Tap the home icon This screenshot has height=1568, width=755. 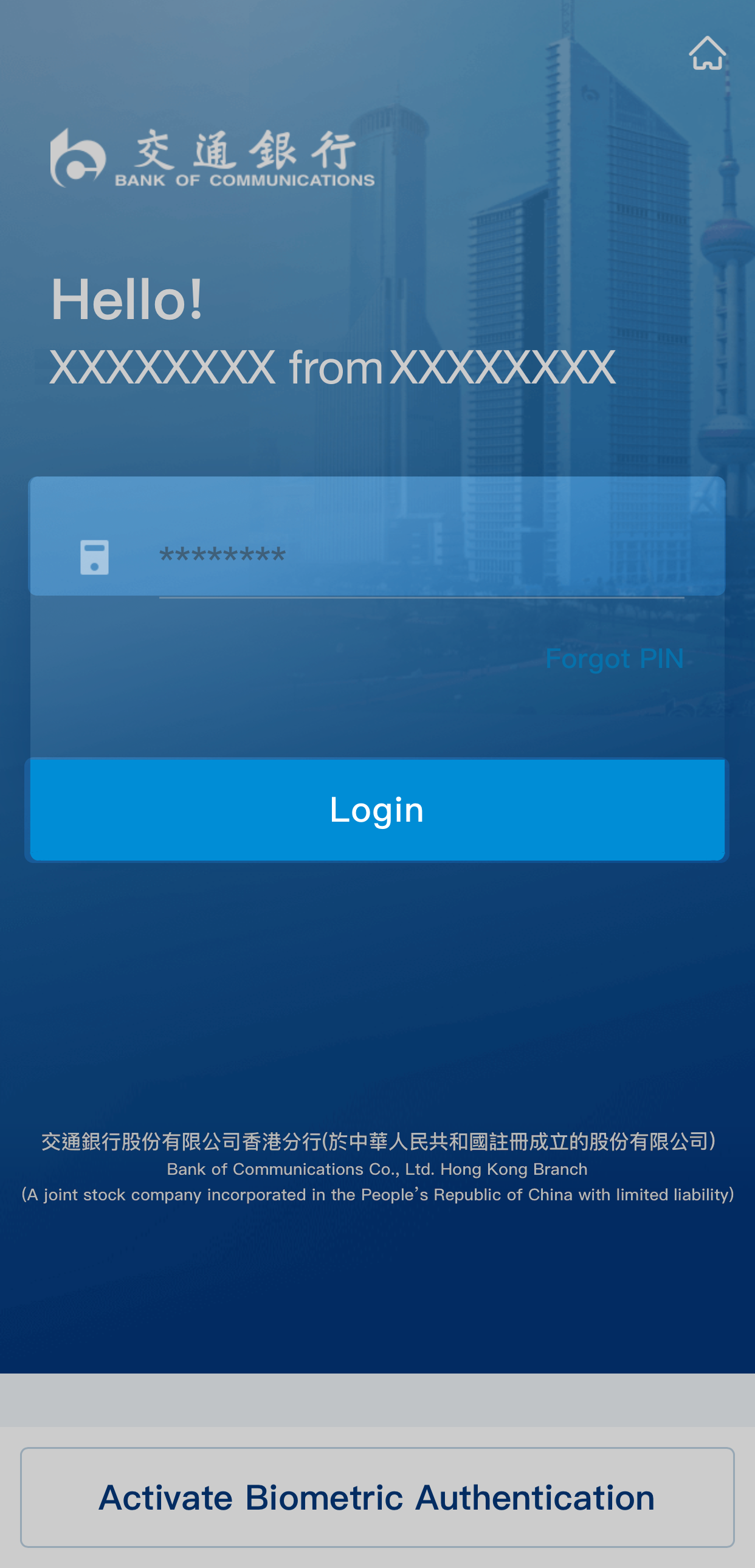[x=707, y=53]
